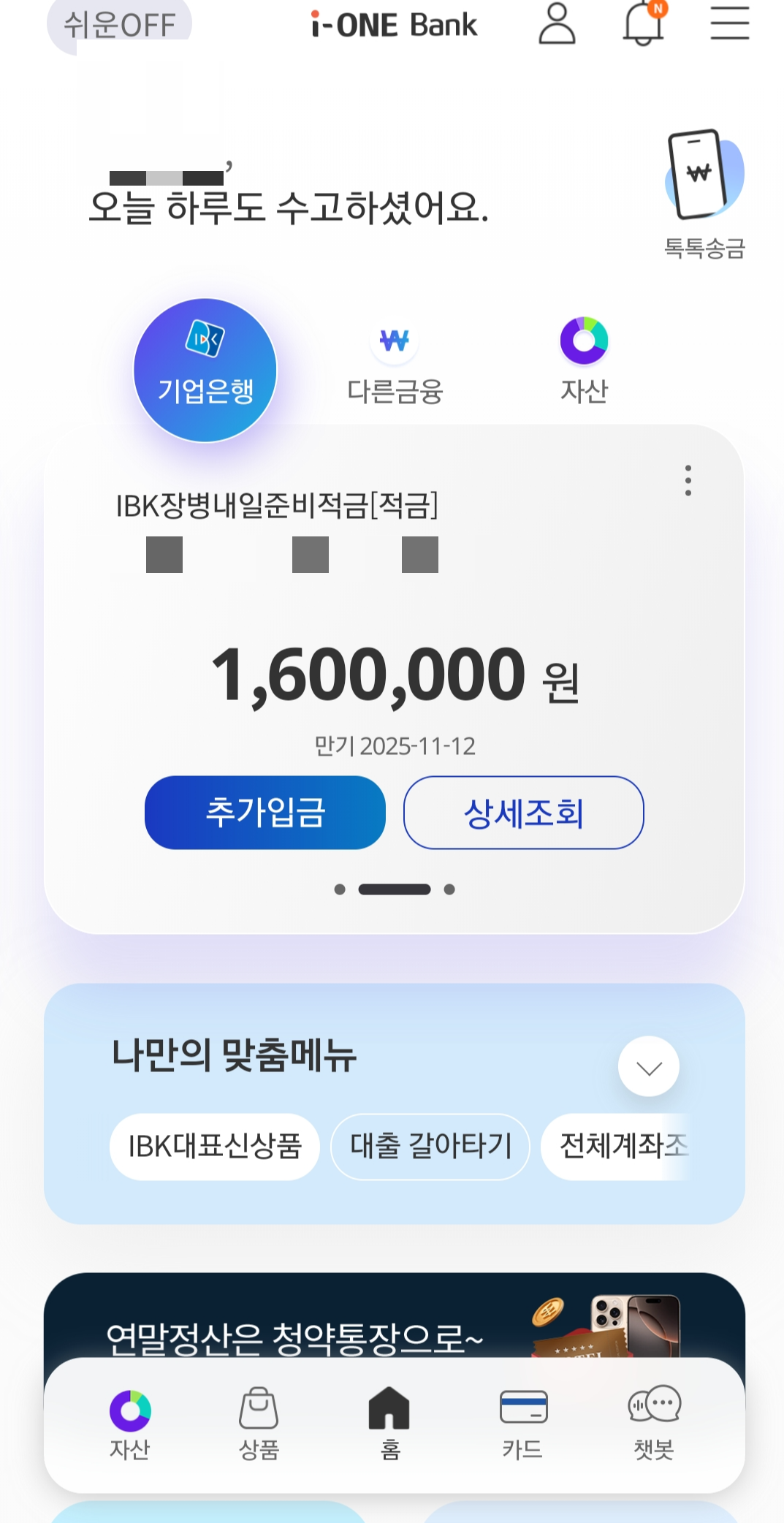Open 상세조회 account details
784x1523 pixels.
point(522,813)
